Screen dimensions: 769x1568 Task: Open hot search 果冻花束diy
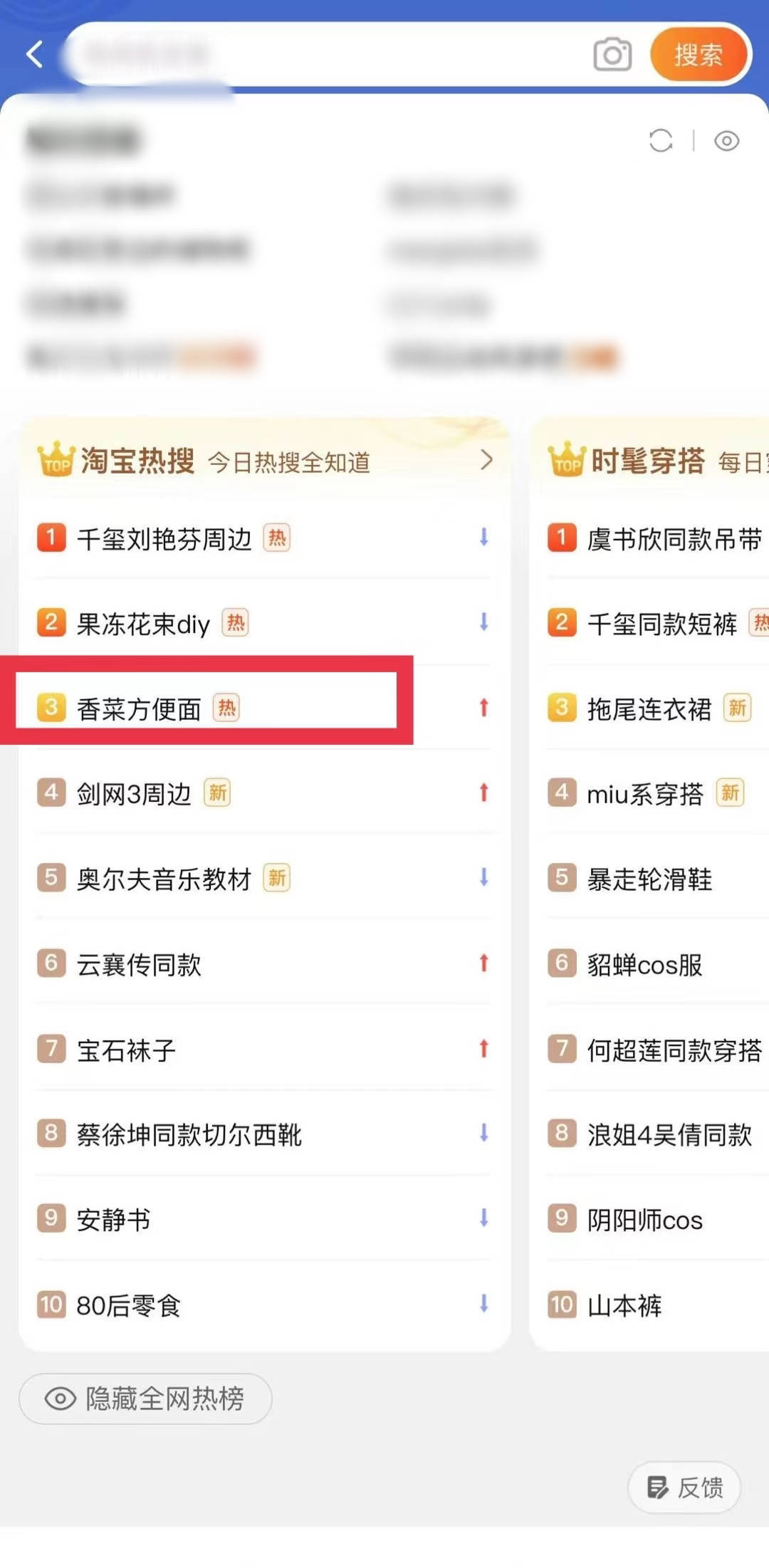point(143,624)
